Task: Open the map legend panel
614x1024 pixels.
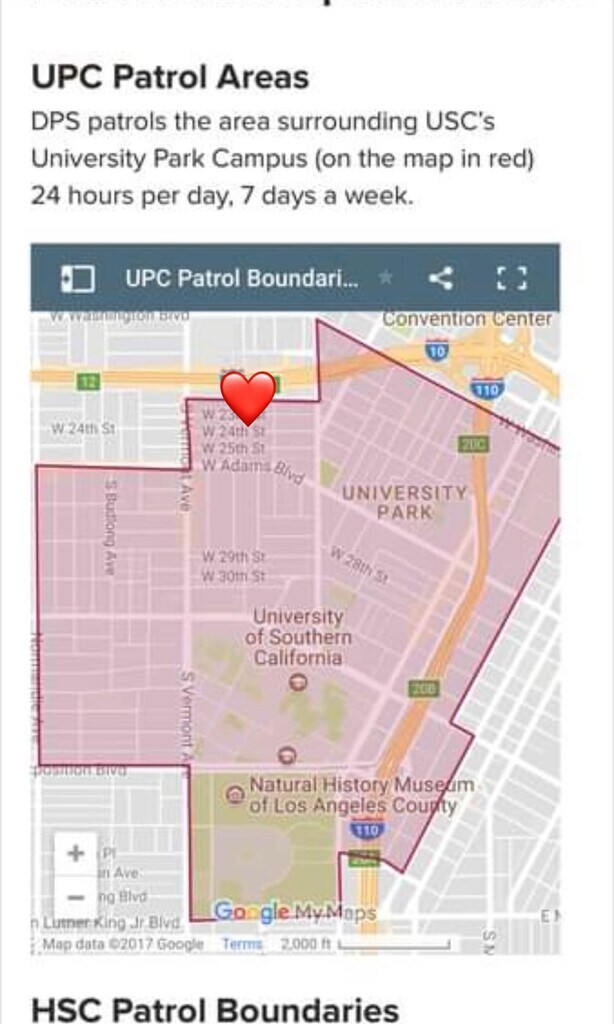Action: click(x=77, y=278)
